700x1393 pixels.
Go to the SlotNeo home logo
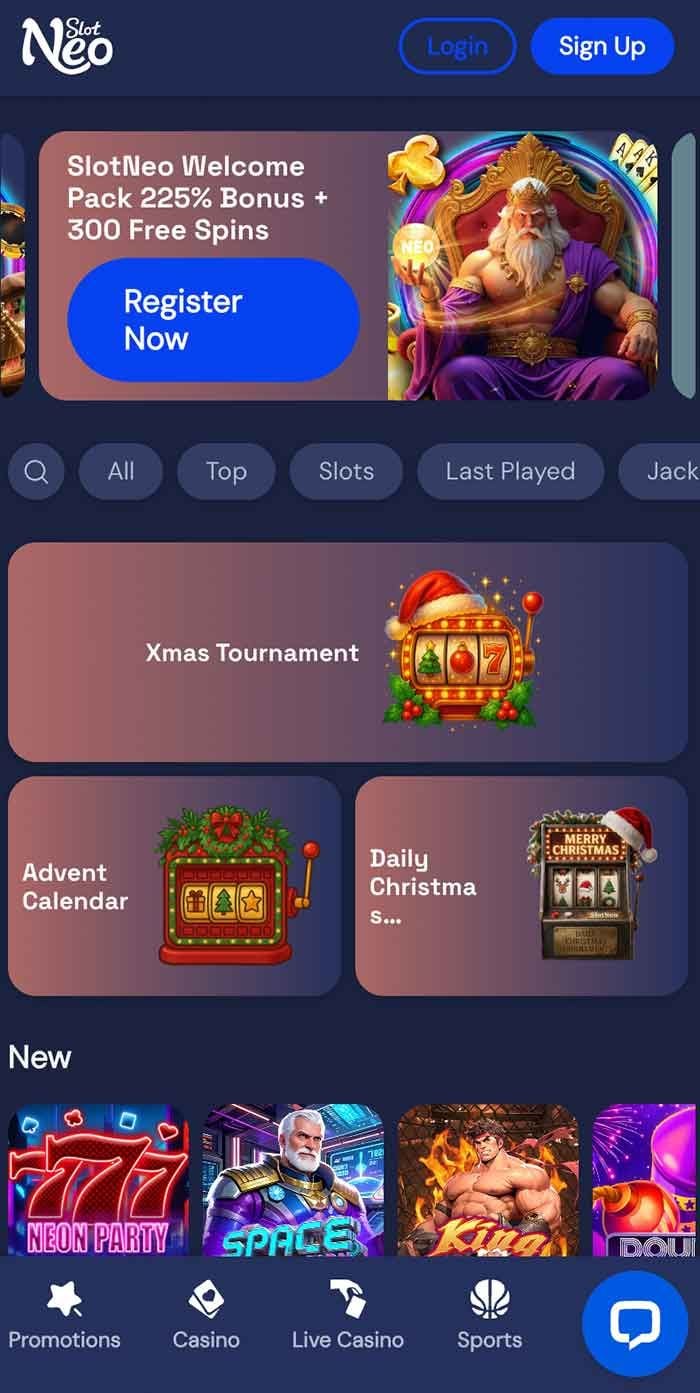[68, 46]
